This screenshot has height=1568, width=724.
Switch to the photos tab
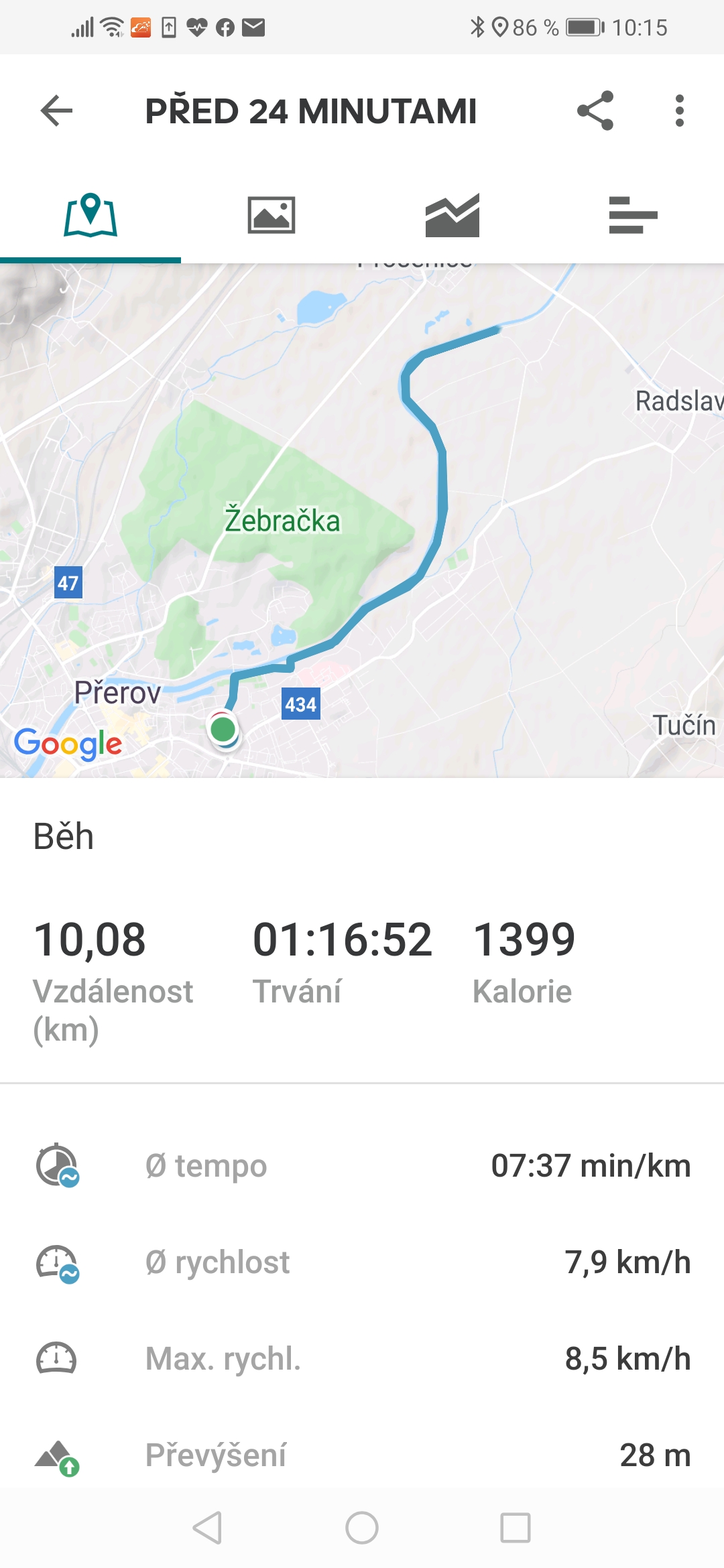click(x=271, y=215)
